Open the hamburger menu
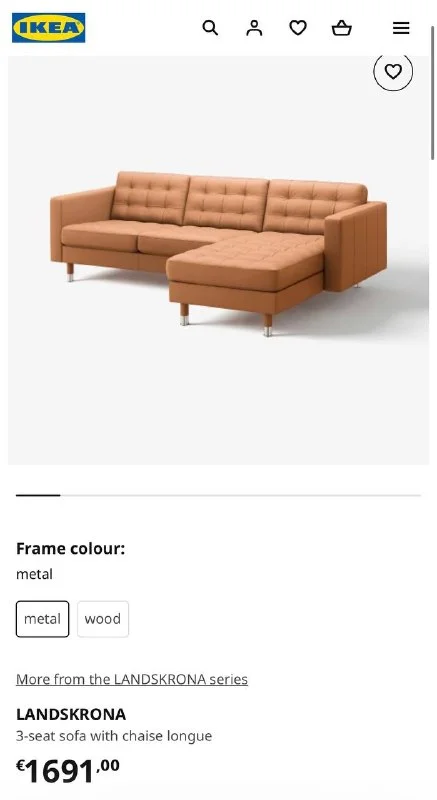 [x=401, y=28]
